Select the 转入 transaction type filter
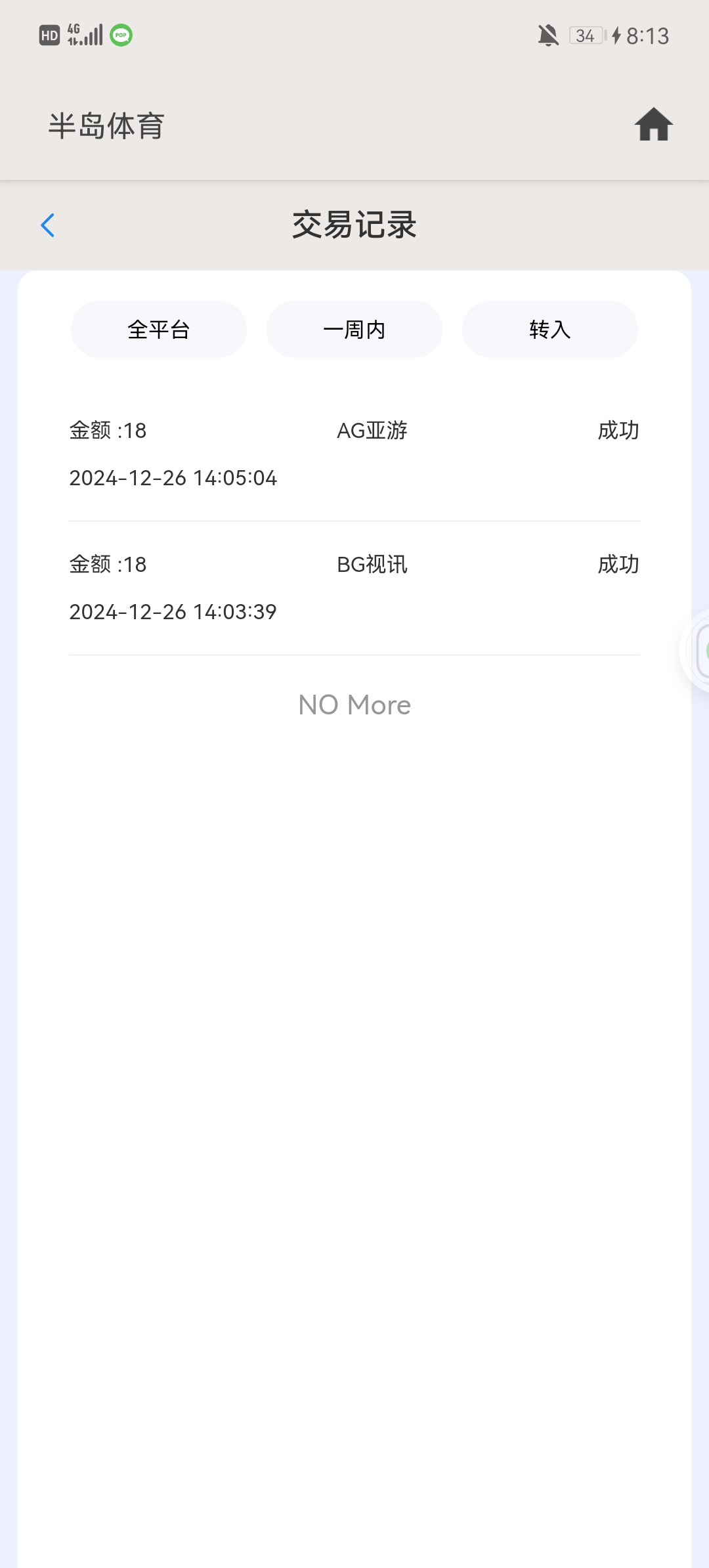 tap(550, 330)
